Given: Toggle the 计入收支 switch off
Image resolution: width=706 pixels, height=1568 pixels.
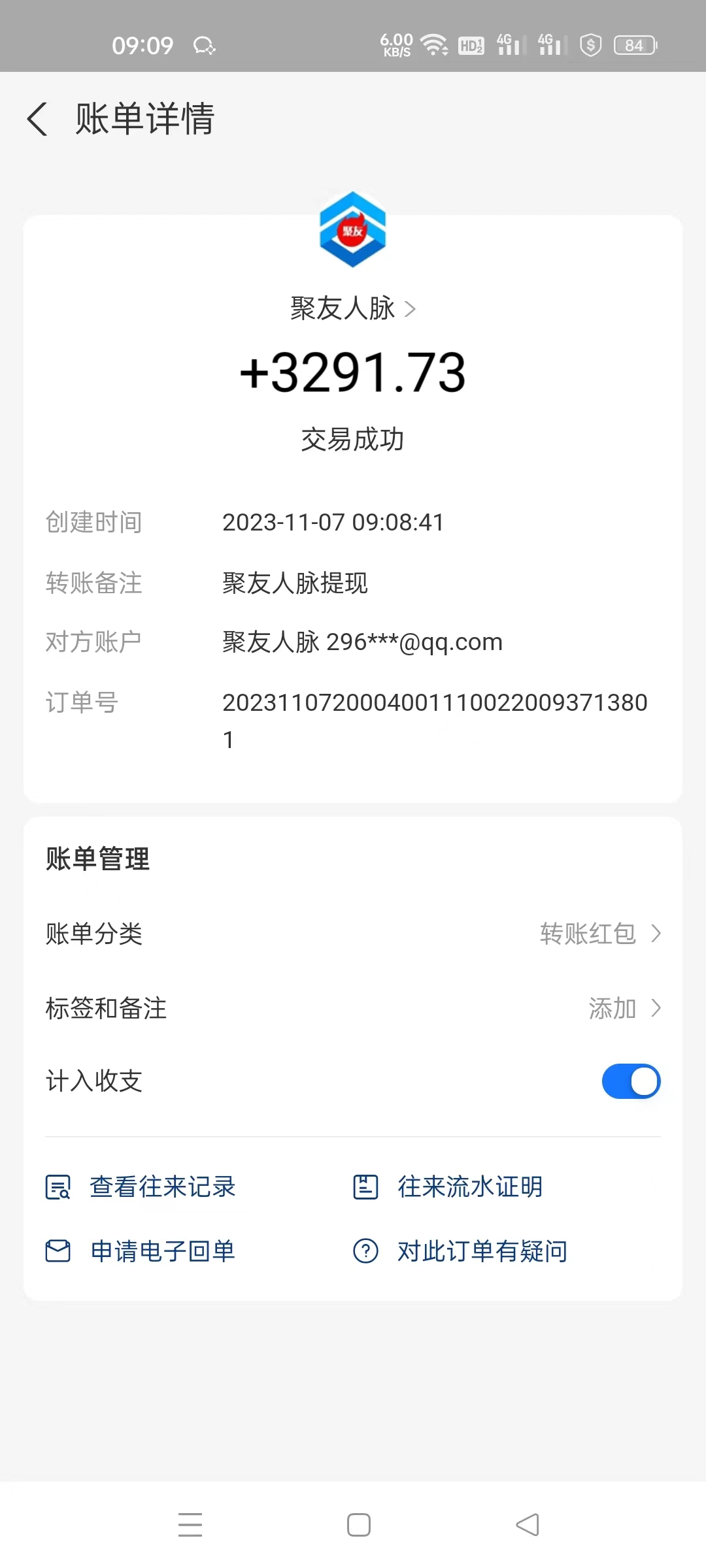Looking at the screenshot, I should coord(631,1081).
